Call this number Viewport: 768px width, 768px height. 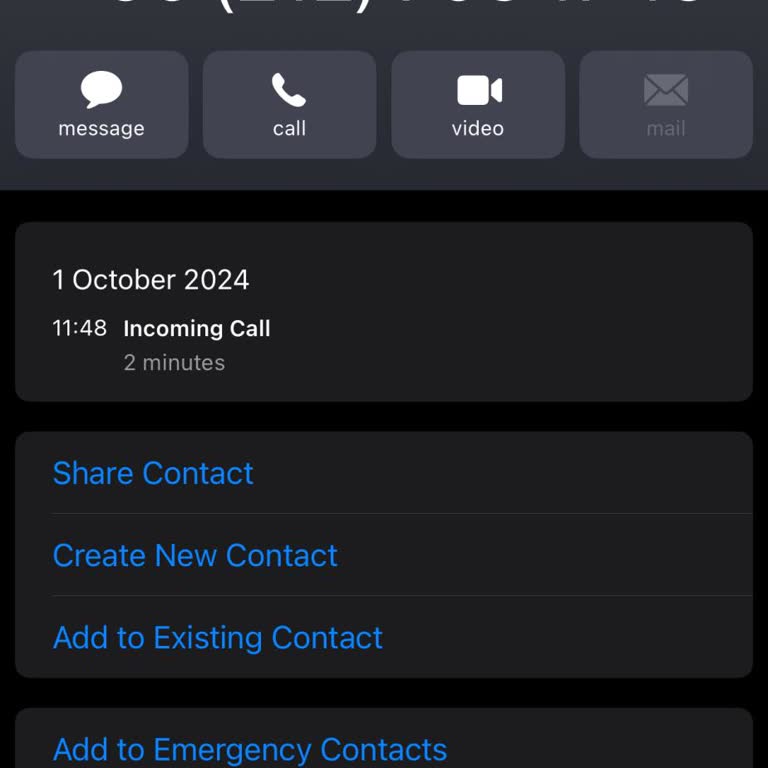[289, 105]
